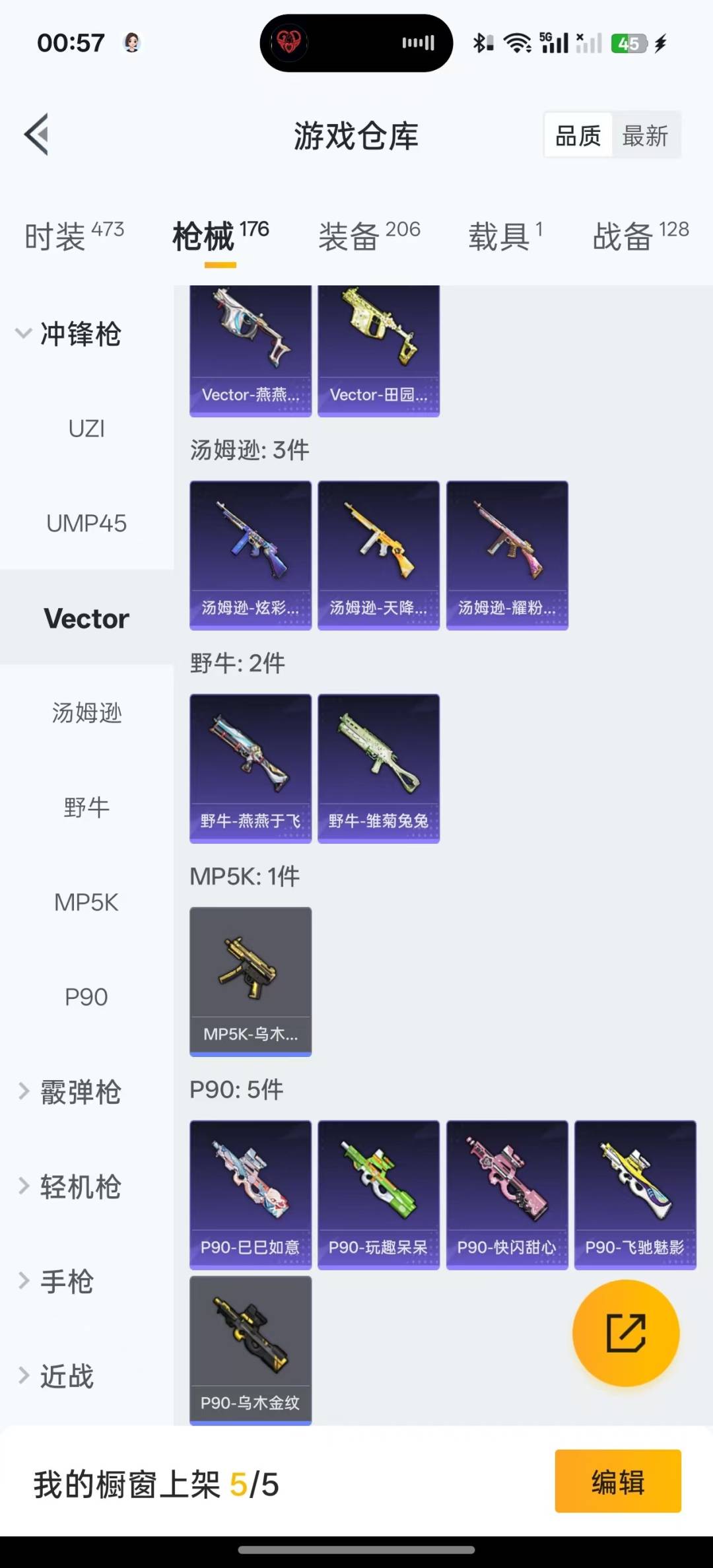This screenshot has height=1568, width=713.
Task: Select P90 in the sidebar
Action: click(86, 997)
